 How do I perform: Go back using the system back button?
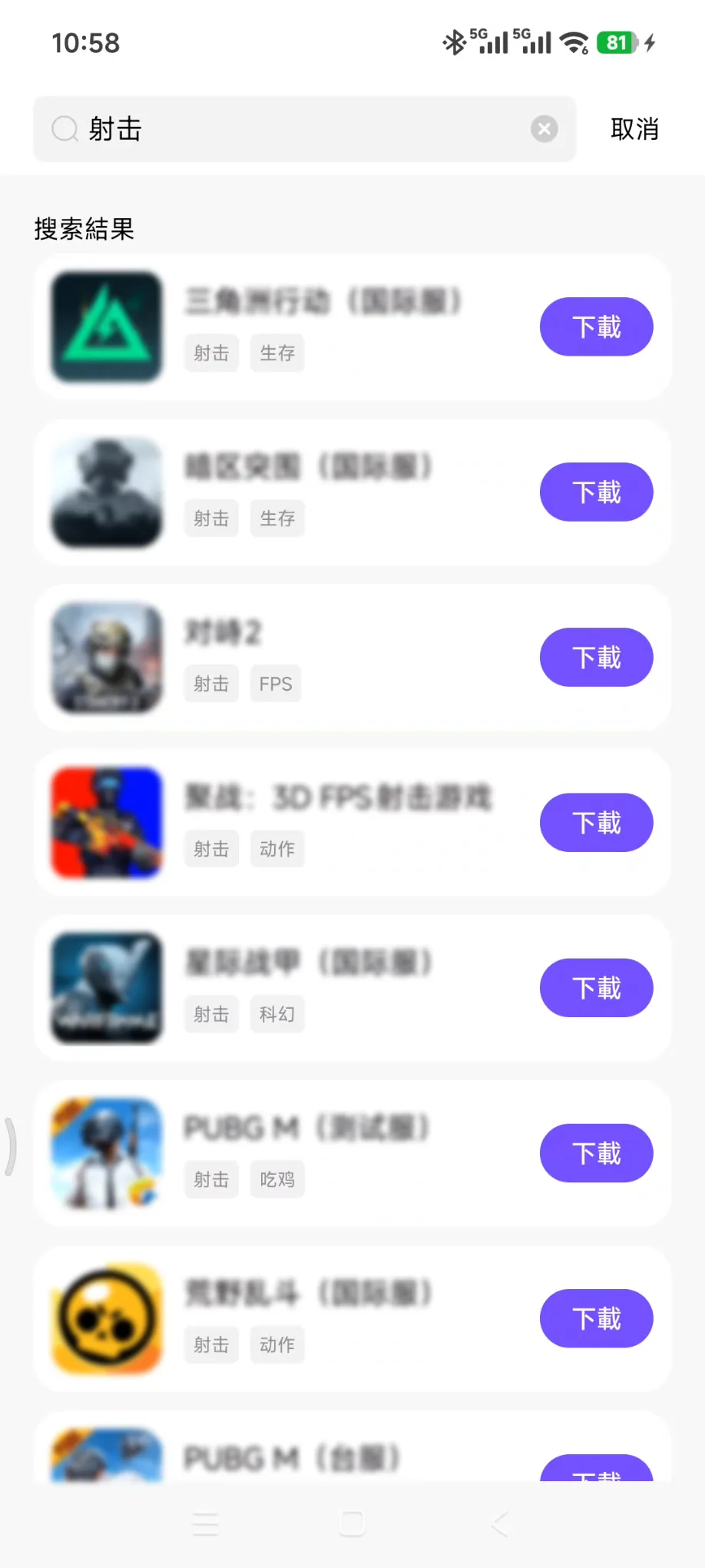499,1523
